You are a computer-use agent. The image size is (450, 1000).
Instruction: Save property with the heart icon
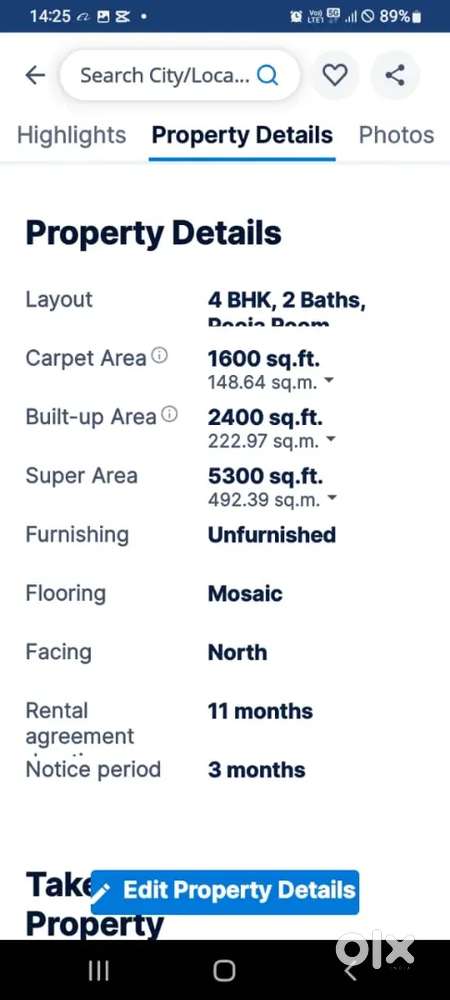[335, 75]
